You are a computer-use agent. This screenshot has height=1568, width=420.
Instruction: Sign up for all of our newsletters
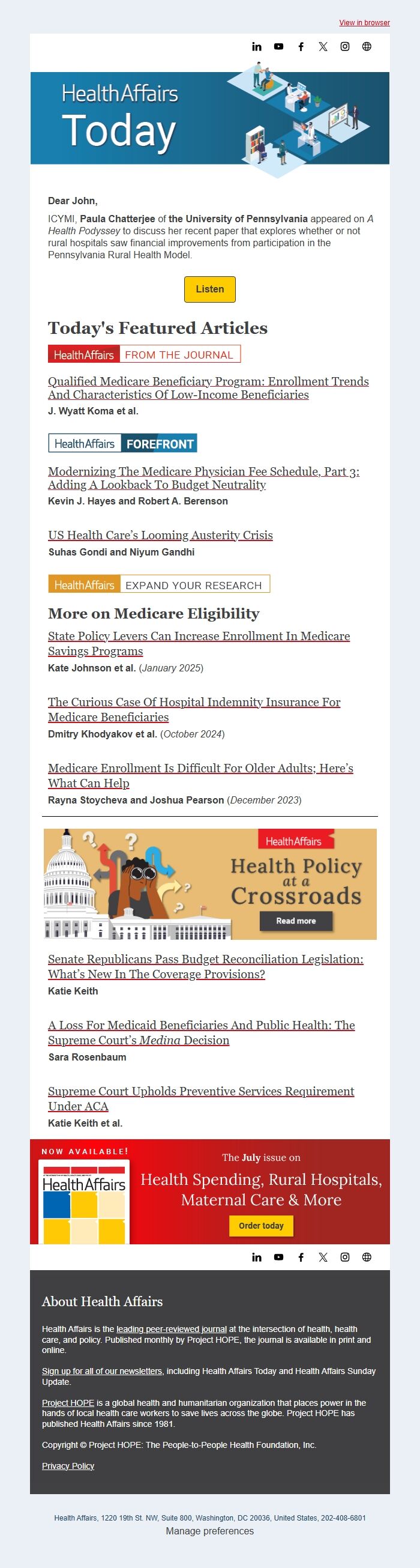click(x=102, y=1371)
